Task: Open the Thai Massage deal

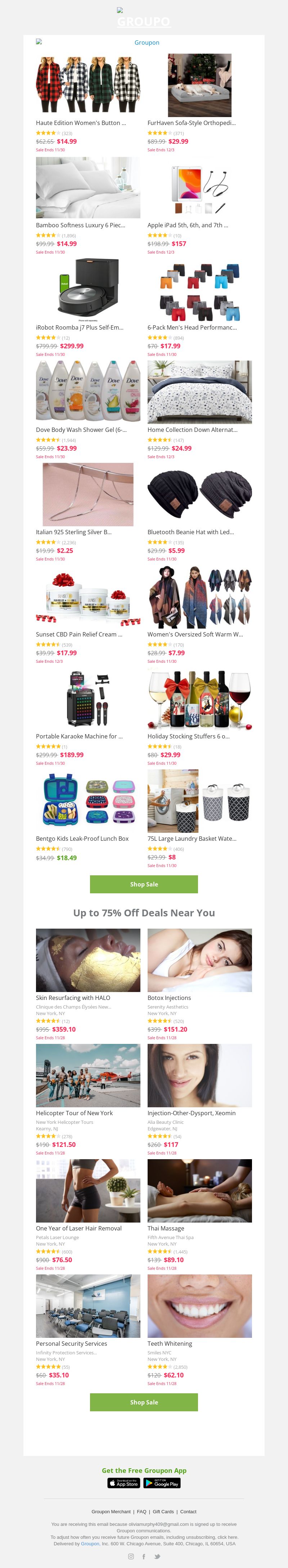Action: pos(199,1190)
